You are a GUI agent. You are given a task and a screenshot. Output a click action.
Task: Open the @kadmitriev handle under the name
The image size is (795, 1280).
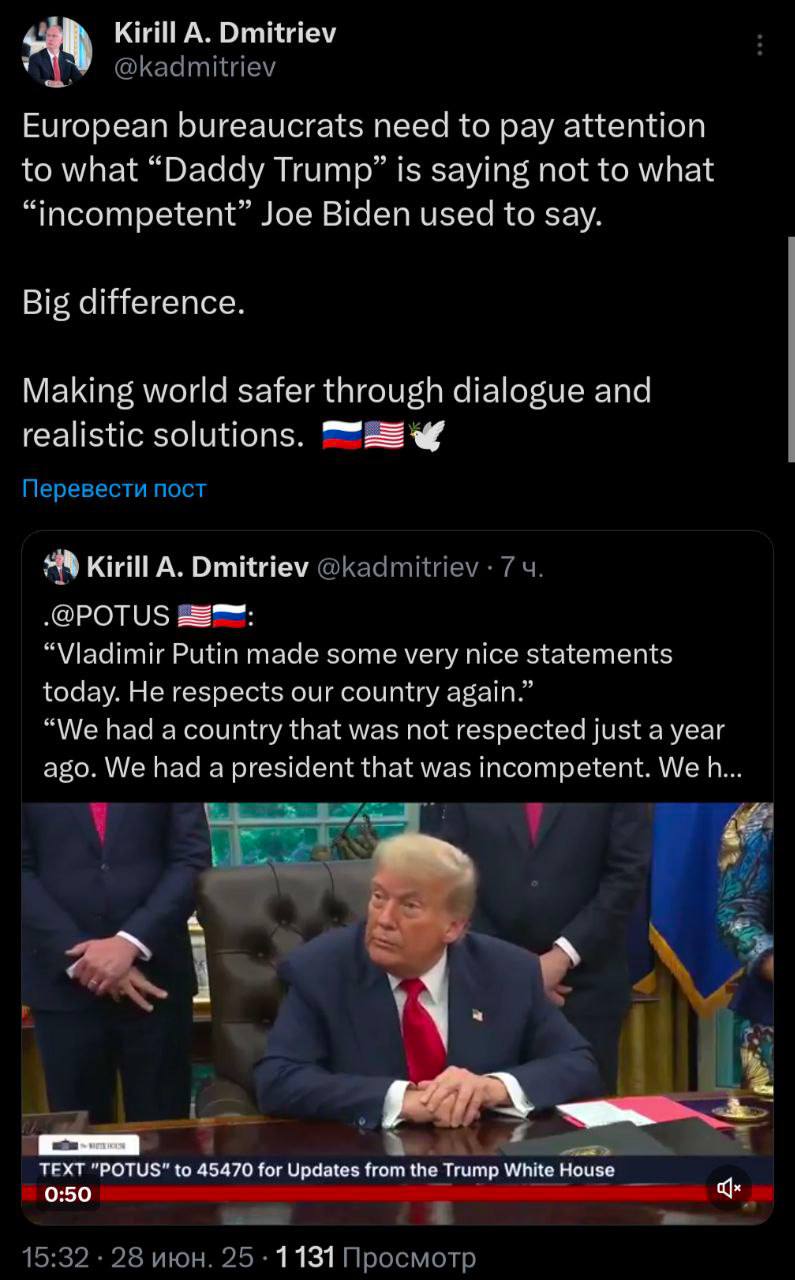pyautogui.click(x=195, y=67)
